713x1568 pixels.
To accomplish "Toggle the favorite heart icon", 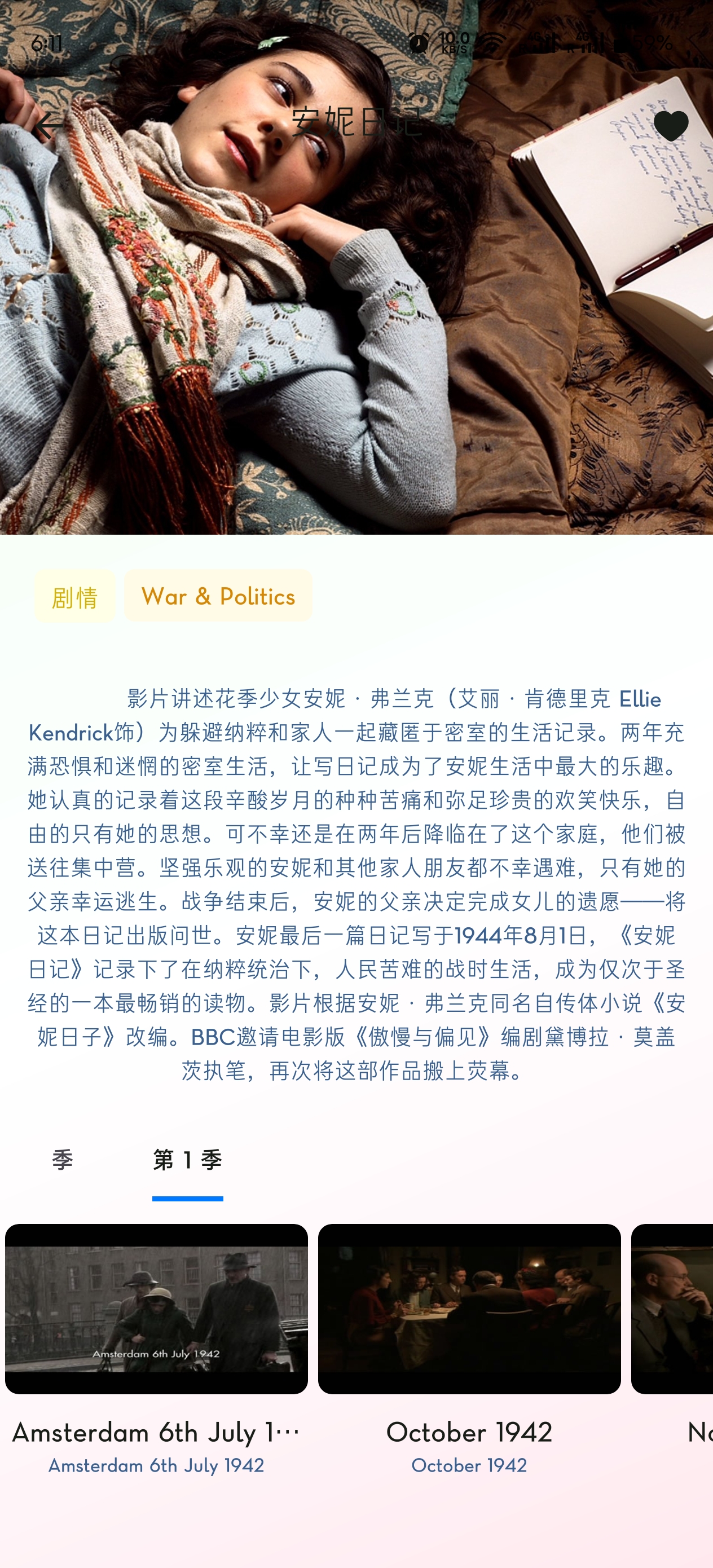I will pos(670,126).
